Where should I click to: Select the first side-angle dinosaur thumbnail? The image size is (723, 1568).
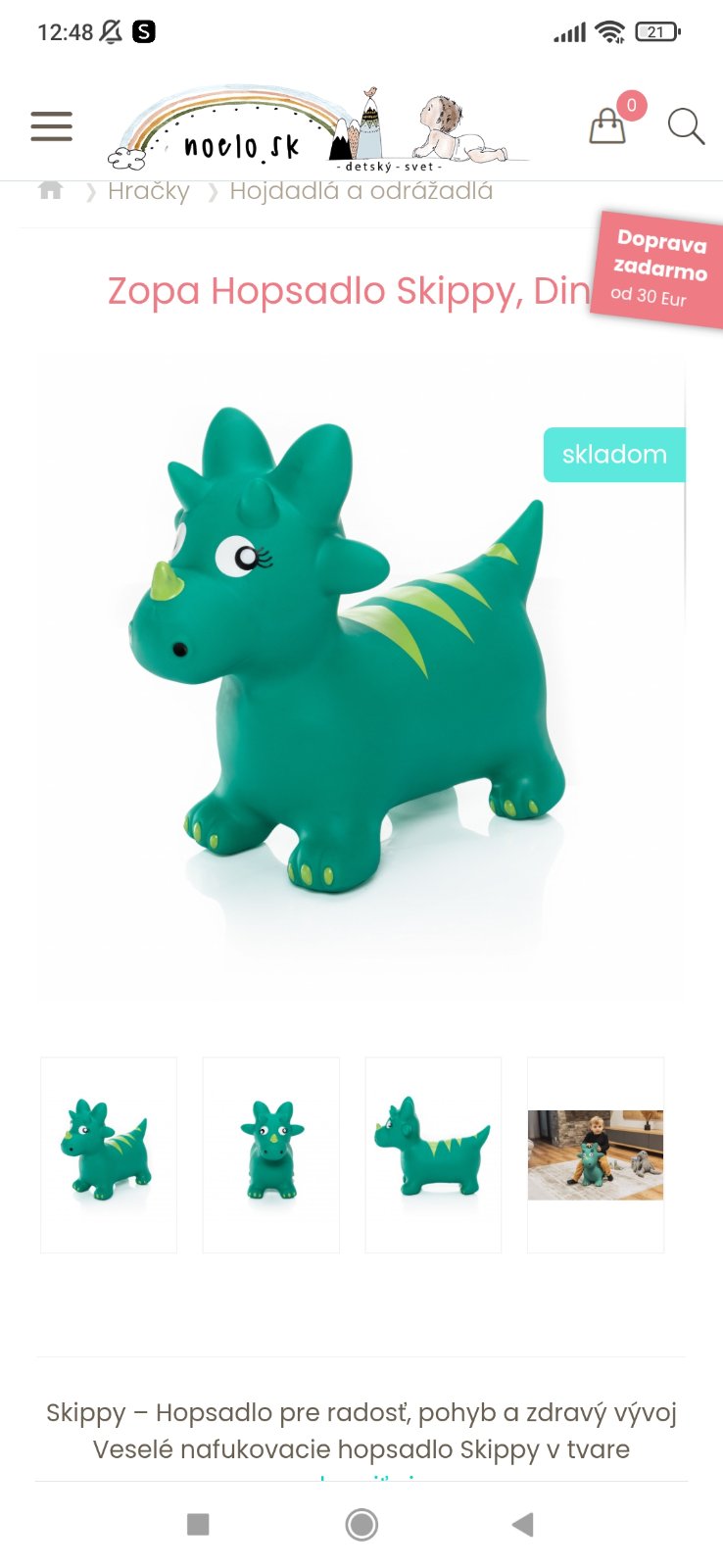[x=109, y=1154]
